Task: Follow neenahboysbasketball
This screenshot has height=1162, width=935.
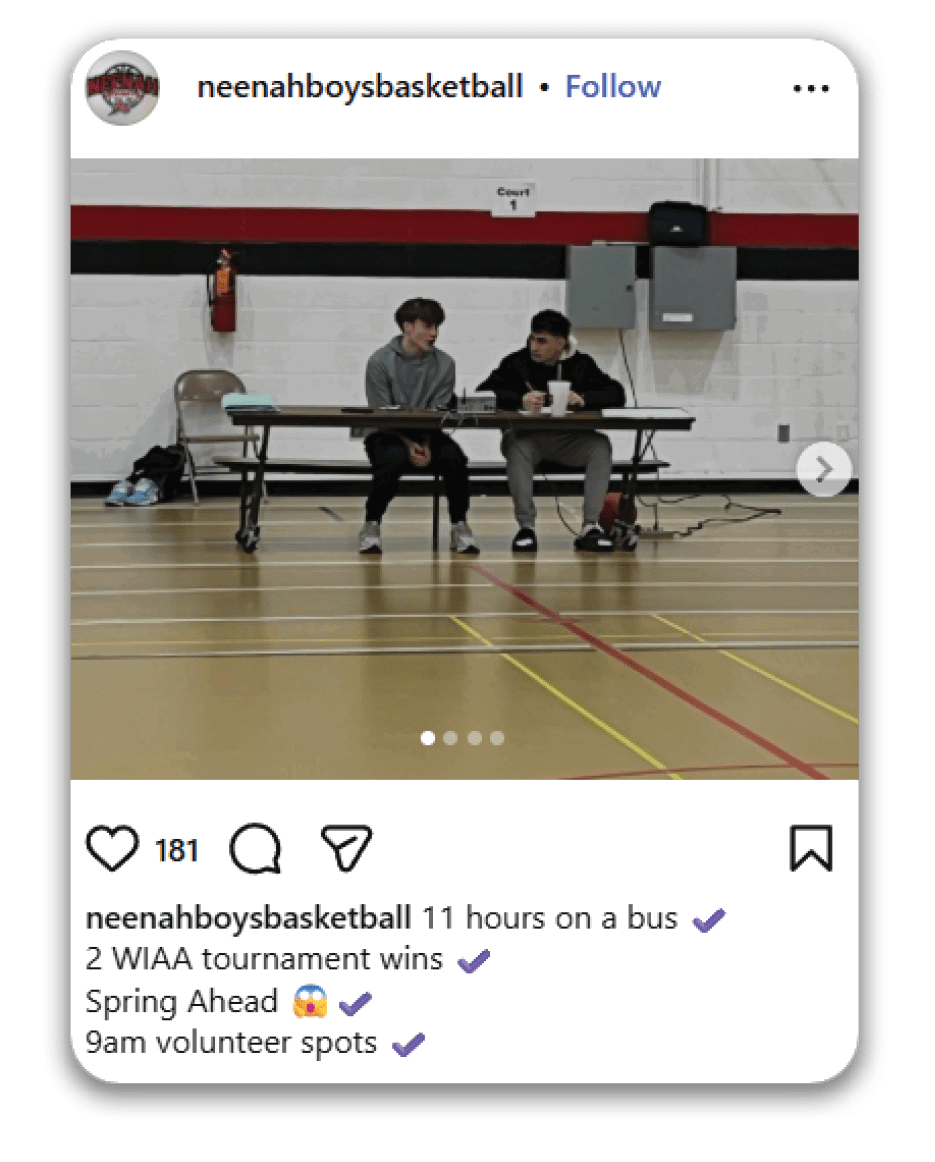Action: click(613, 87)
